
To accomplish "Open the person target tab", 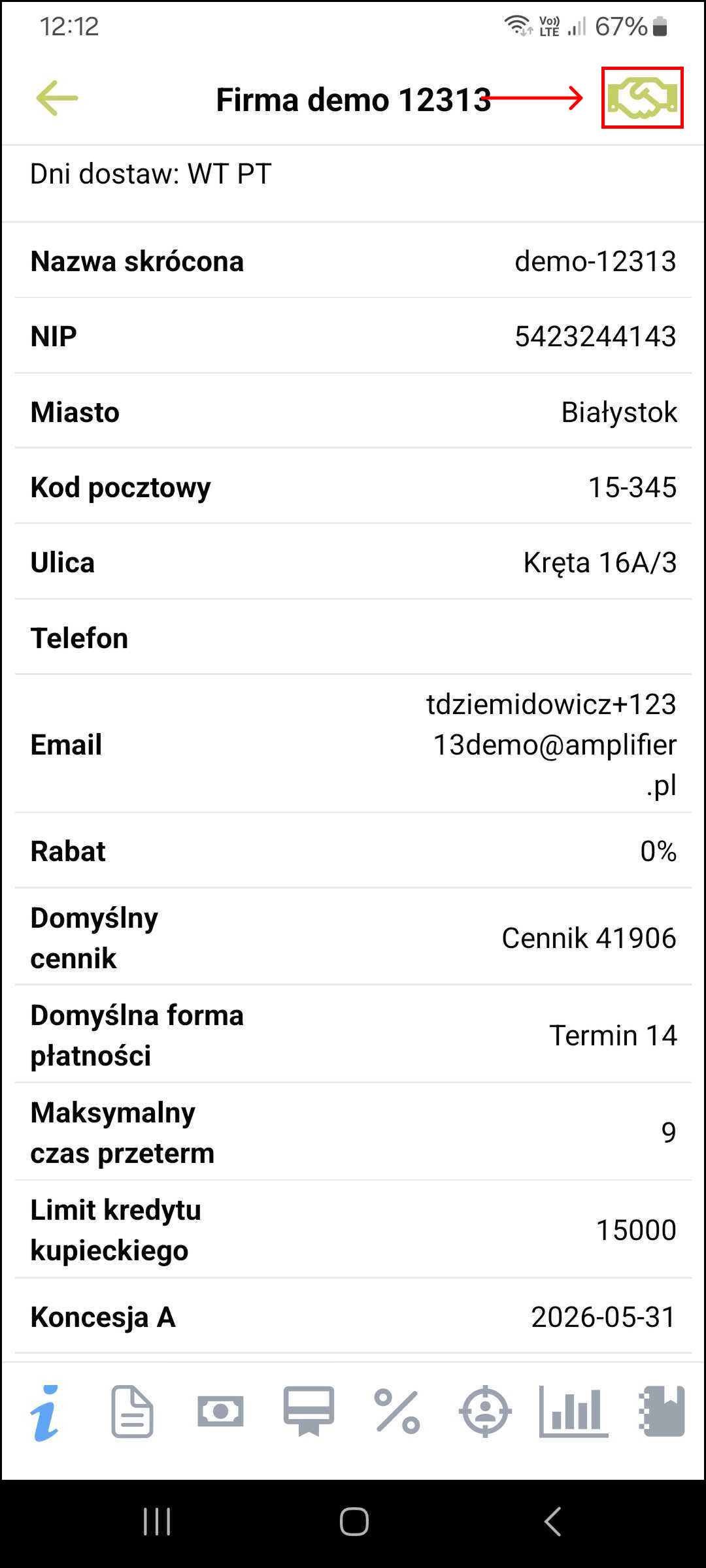I will coord(485,1413).
